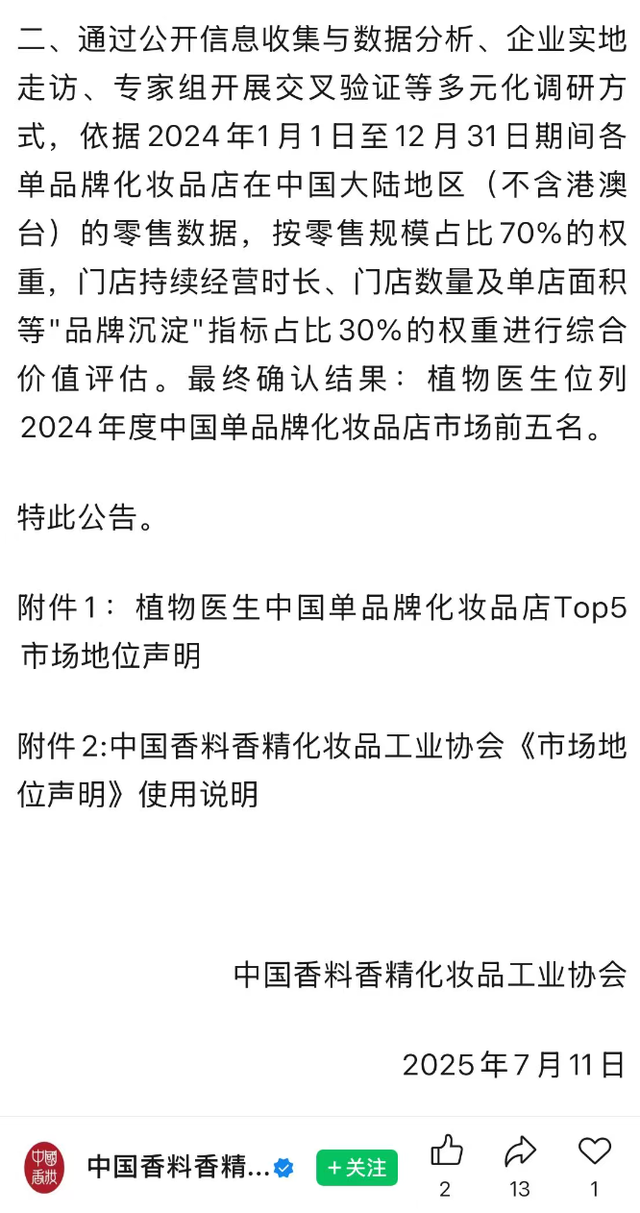Open 中国香料香精化妆品工业协会 account profile
Viewport: 640px width, 1213px height.
coord(44,1166)
